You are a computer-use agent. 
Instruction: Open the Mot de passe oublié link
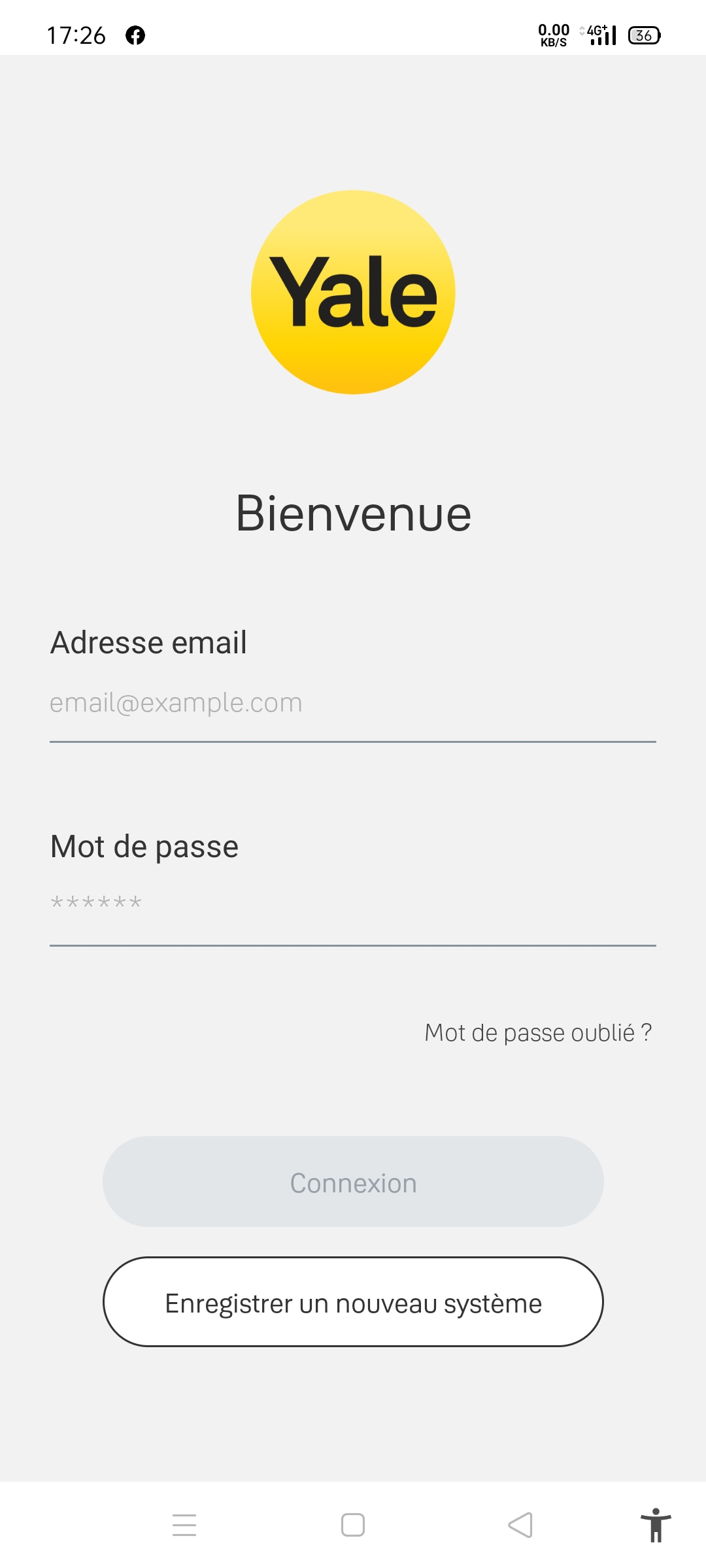pos(538,1033)
